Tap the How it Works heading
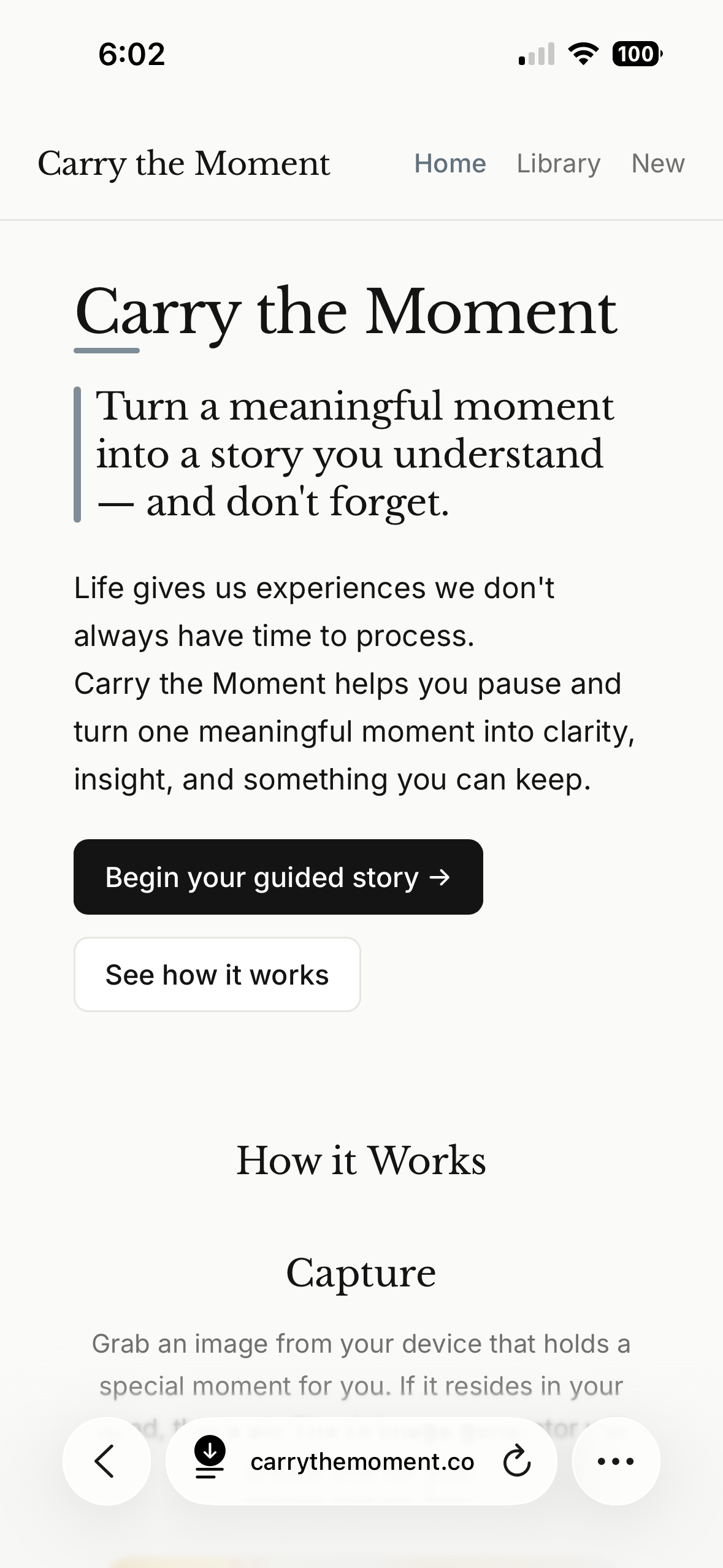 click(x=361, y=1161)
